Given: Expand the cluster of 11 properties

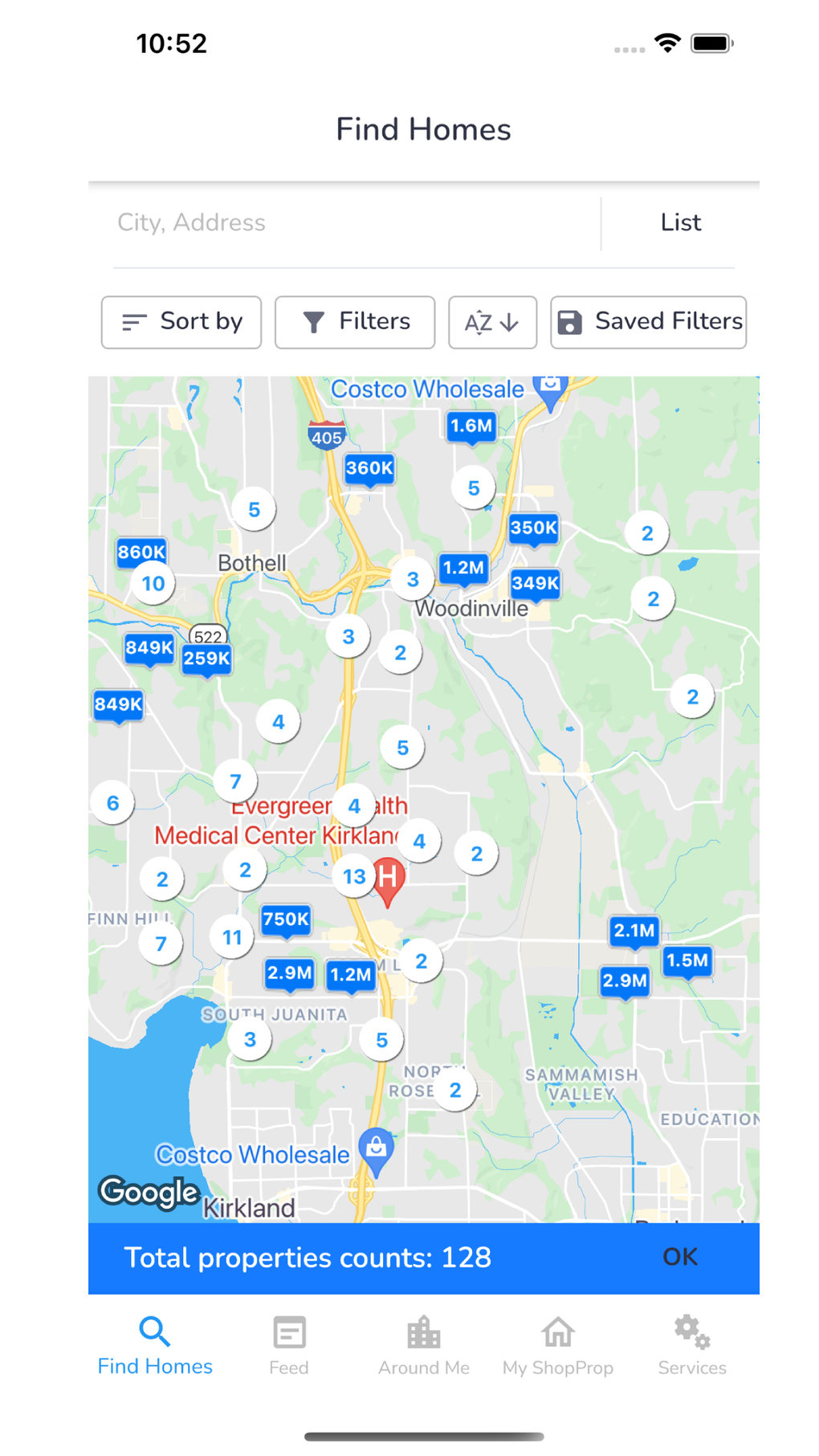Looking at the screenshot, I should (232, 937).
